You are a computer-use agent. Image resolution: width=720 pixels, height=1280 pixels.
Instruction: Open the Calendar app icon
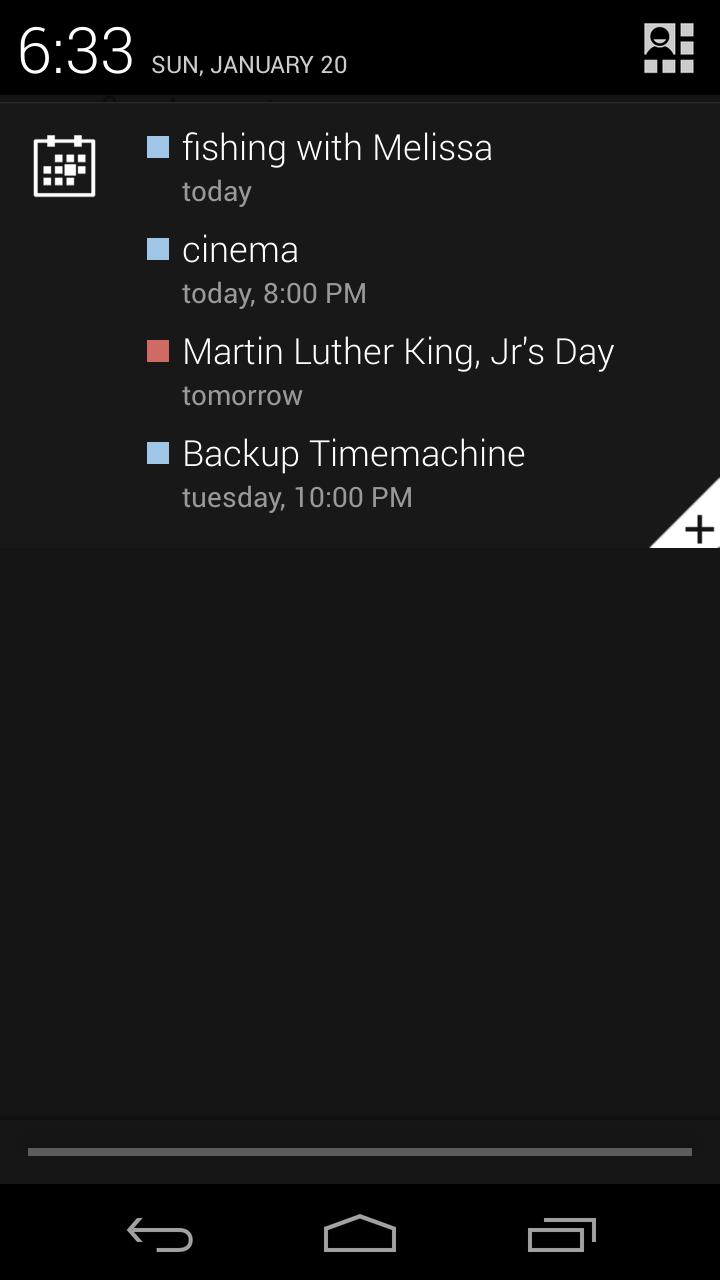click(64, 166)
